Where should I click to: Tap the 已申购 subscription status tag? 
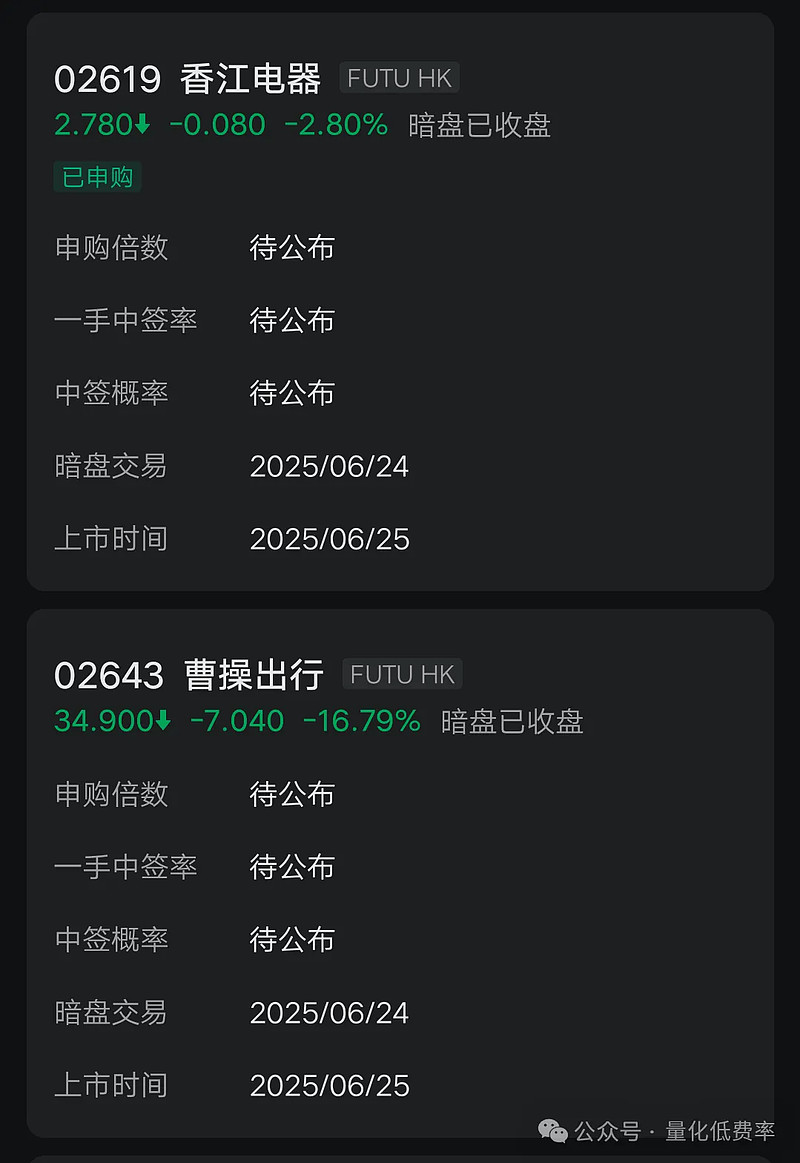click(x=97, y=177)
